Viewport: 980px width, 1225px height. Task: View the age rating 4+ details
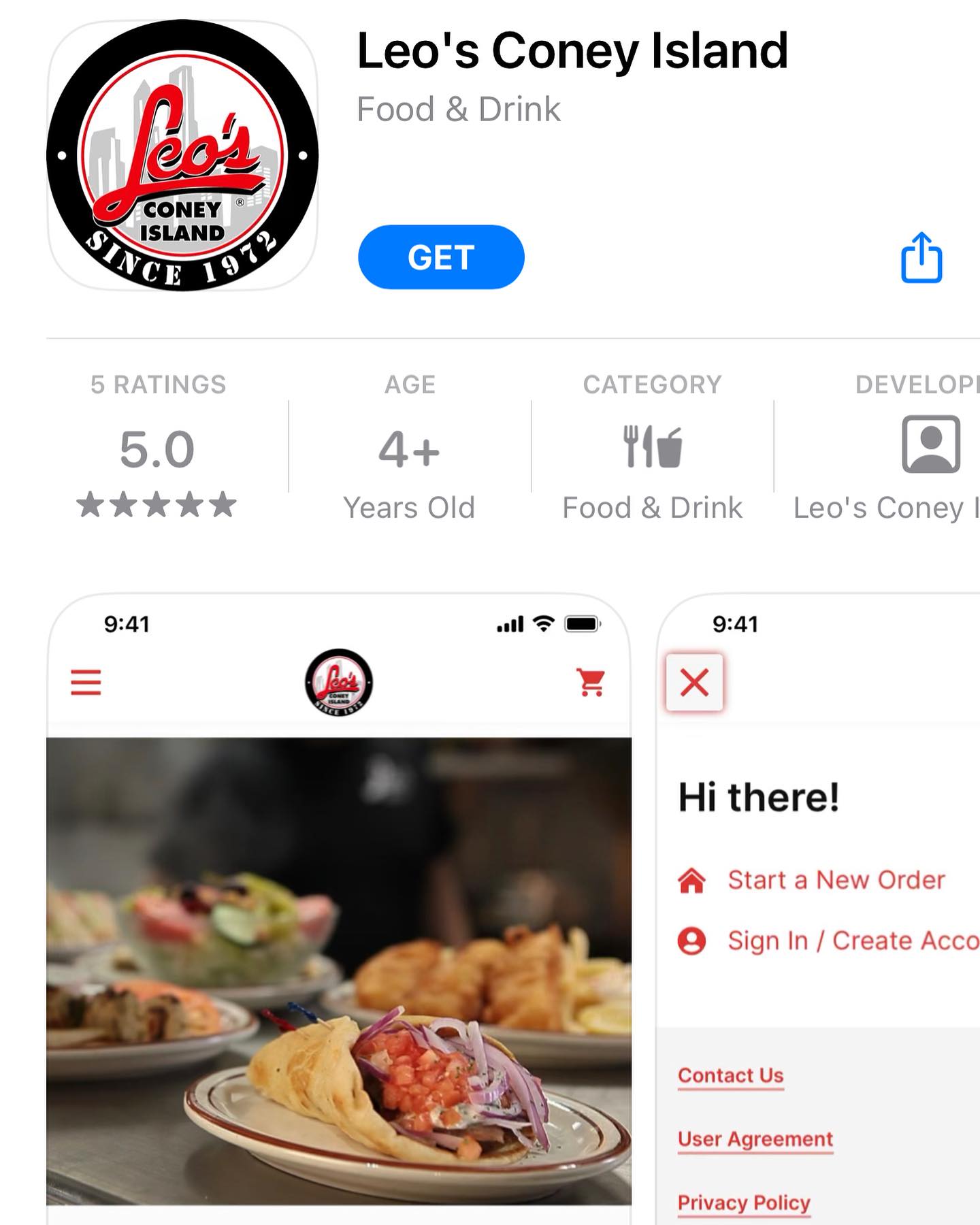coord(409,449)
